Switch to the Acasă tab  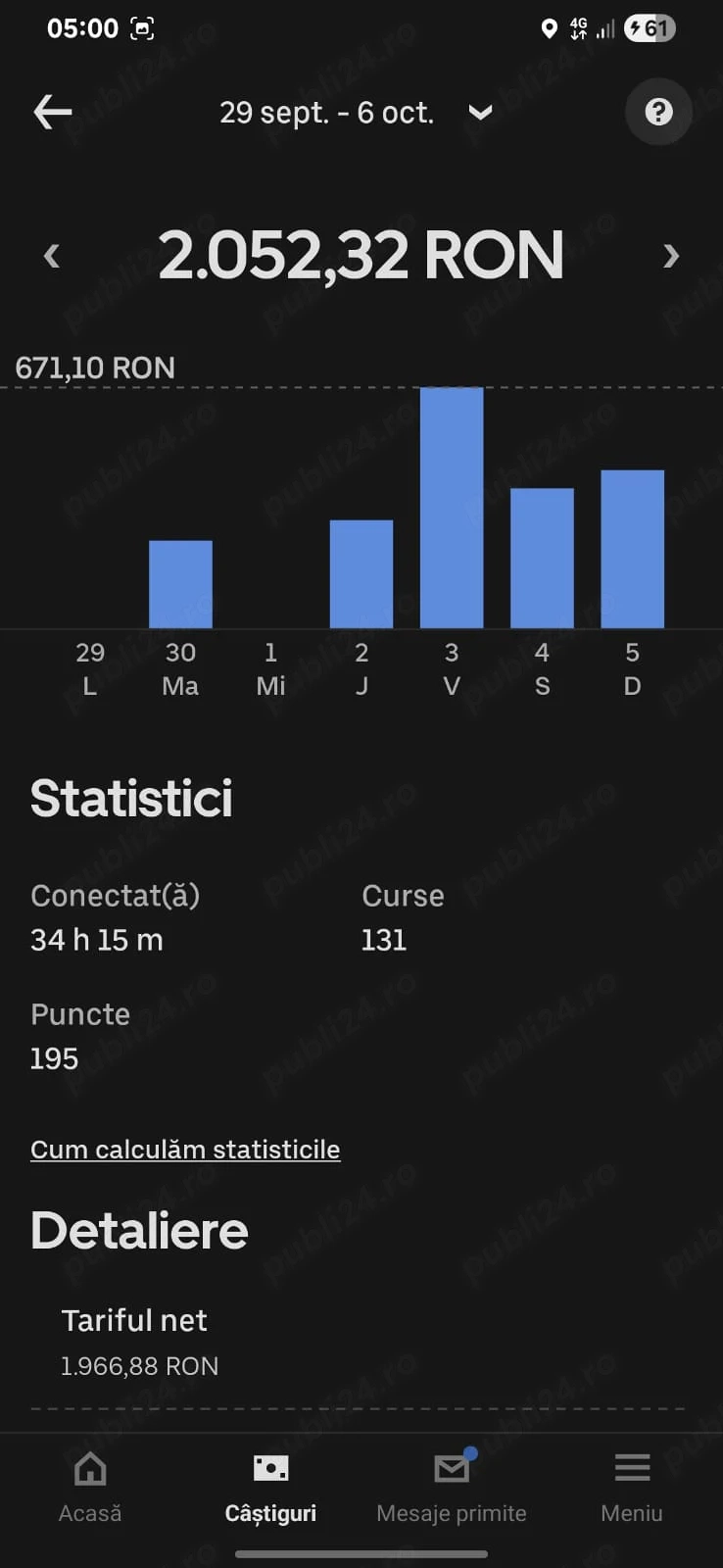[90, 1486]
